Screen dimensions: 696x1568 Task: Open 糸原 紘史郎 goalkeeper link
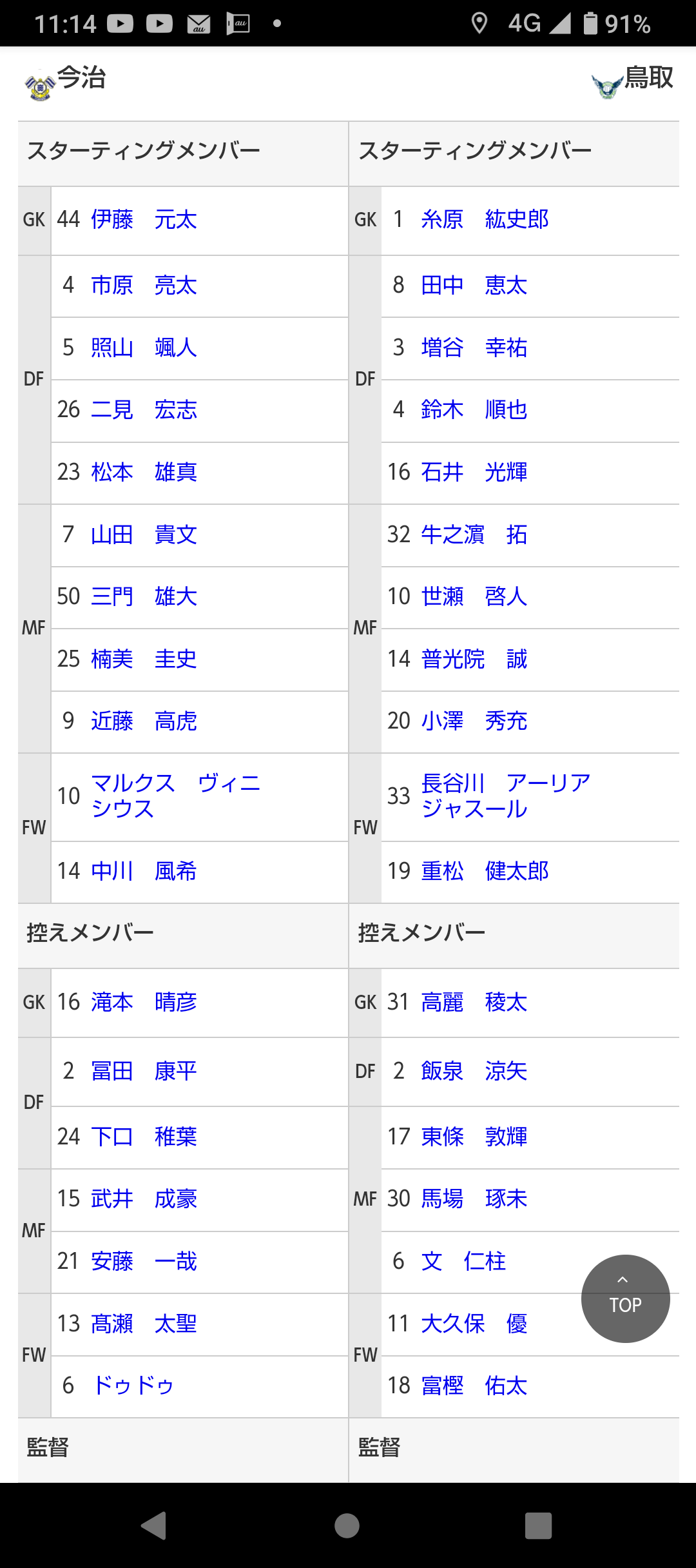[485, 220]
